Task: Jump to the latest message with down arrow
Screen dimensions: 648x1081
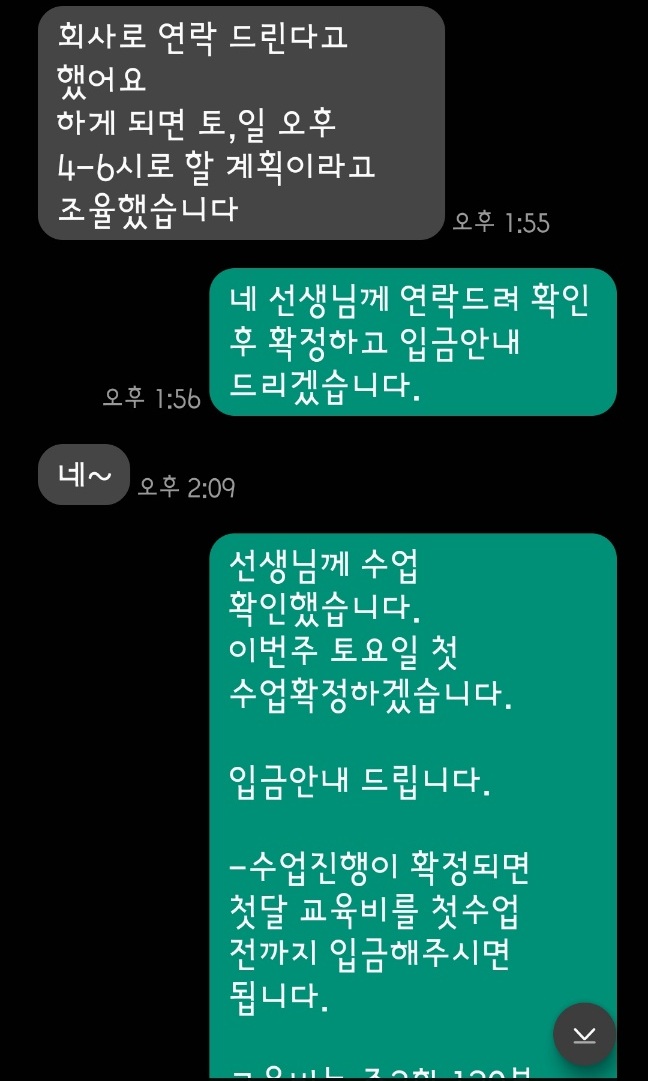Action: tap(585, 1033)
